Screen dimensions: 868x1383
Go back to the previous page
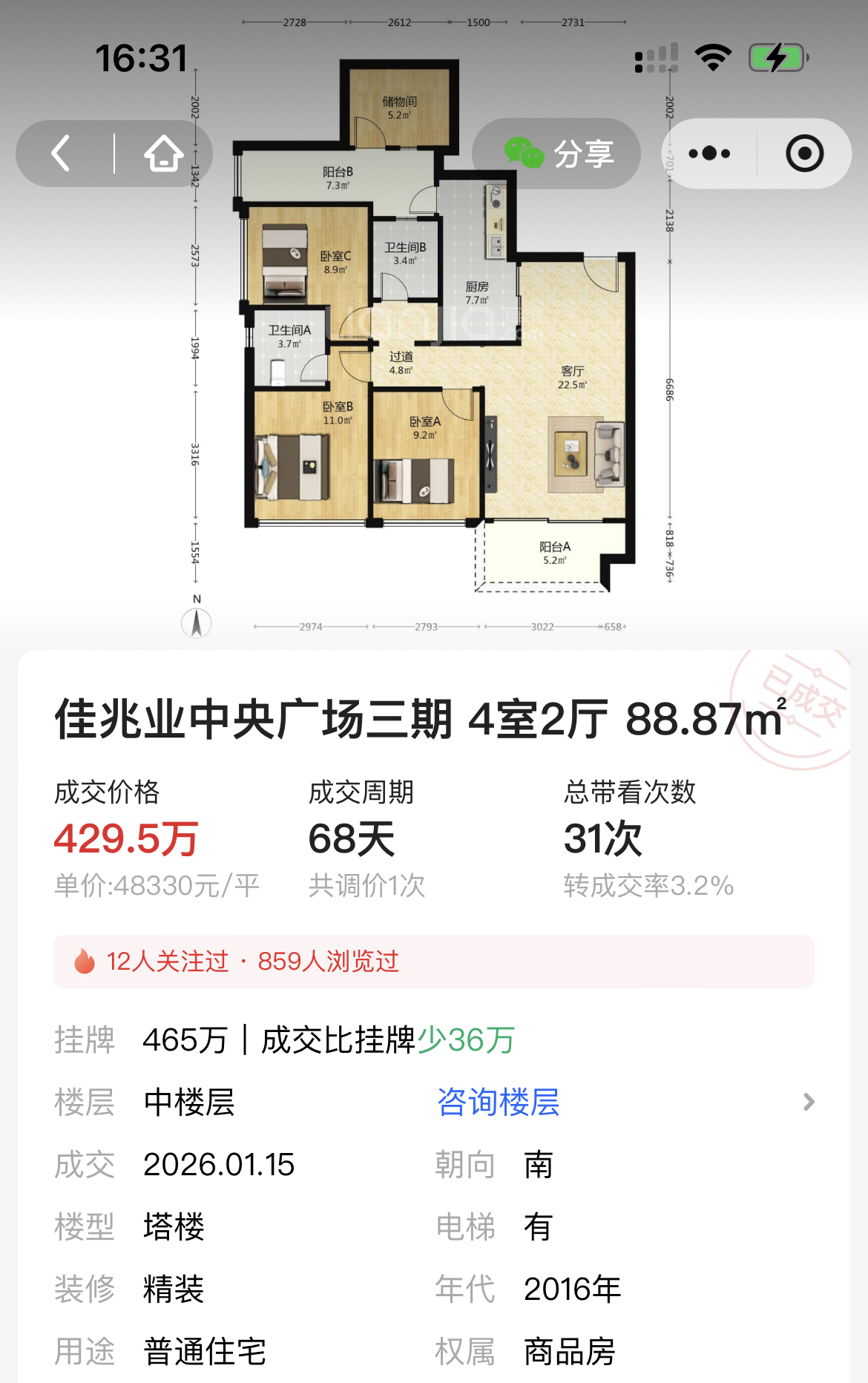62,154
